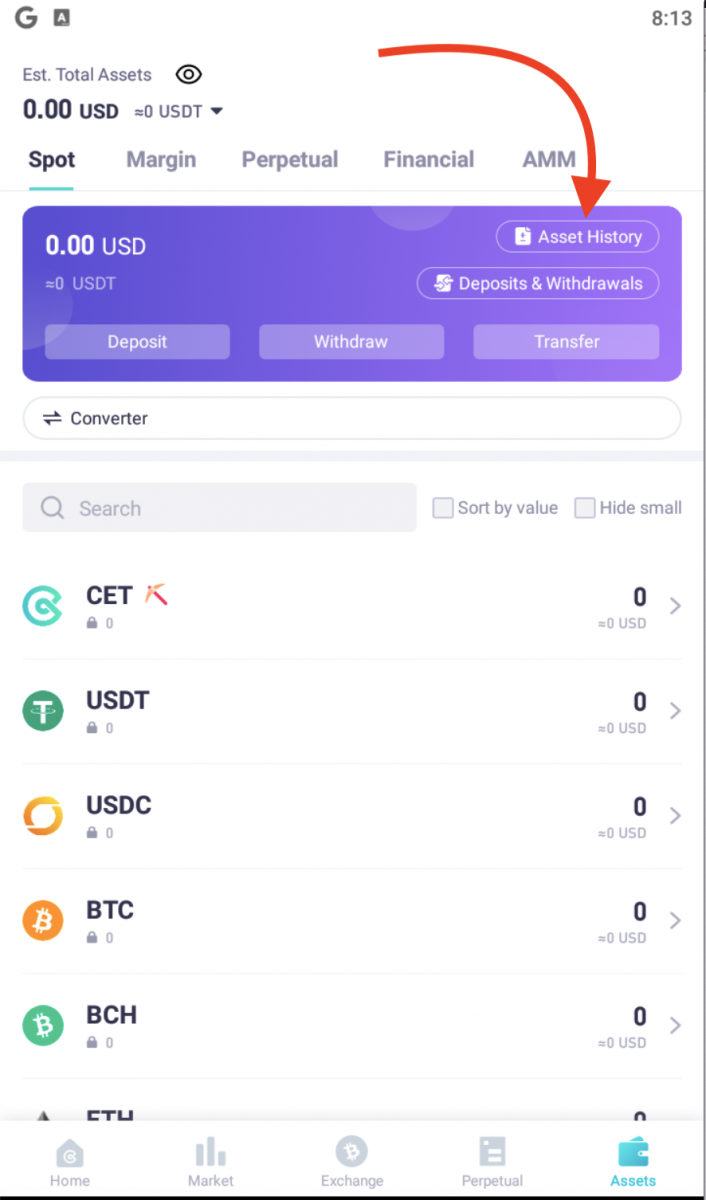Image resolution: width=706 pixels, height=1200 pixels.
Task: Open the BTC asset row
Action: tap(352, 920)
